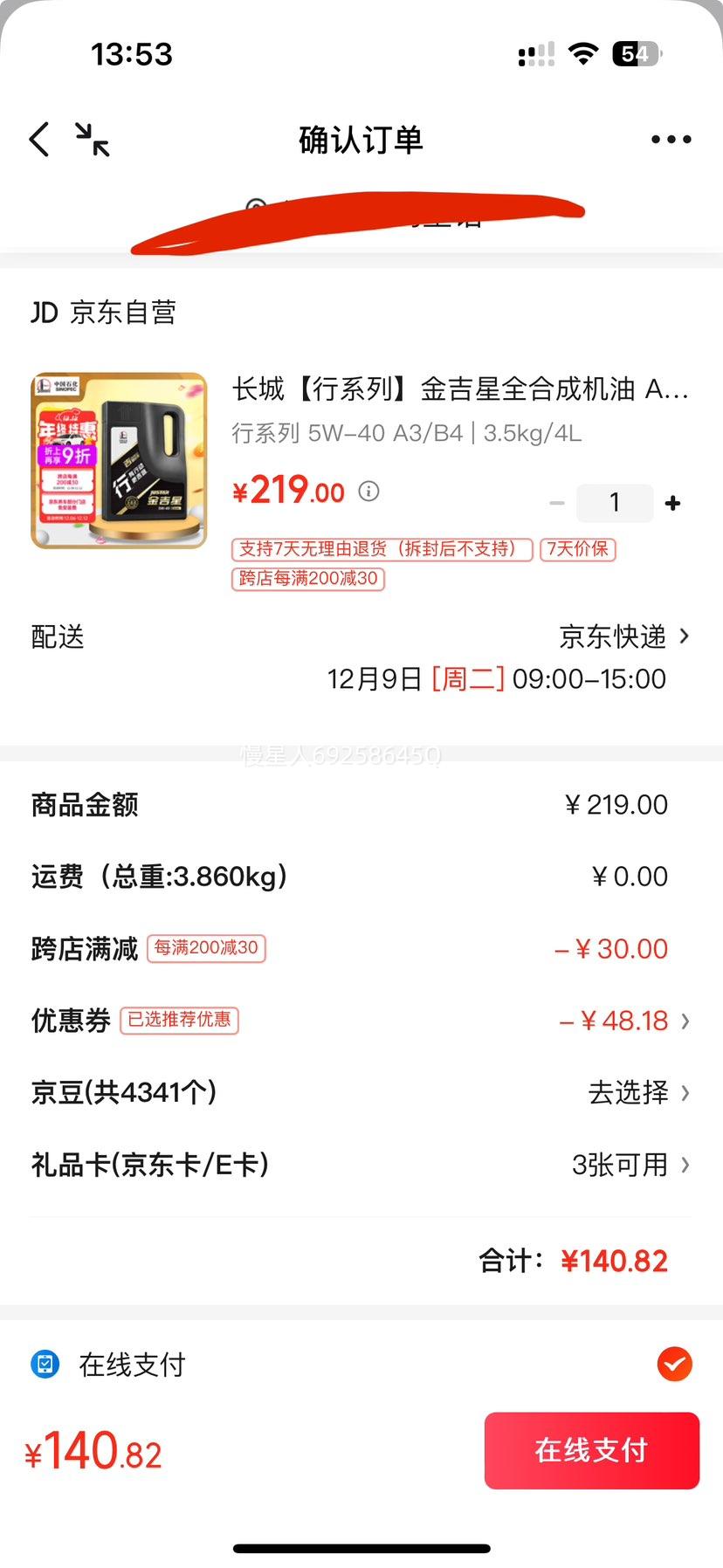Toggle the orange checkmark for 在线支付
723x1568 pixels.
(672, 1364)
